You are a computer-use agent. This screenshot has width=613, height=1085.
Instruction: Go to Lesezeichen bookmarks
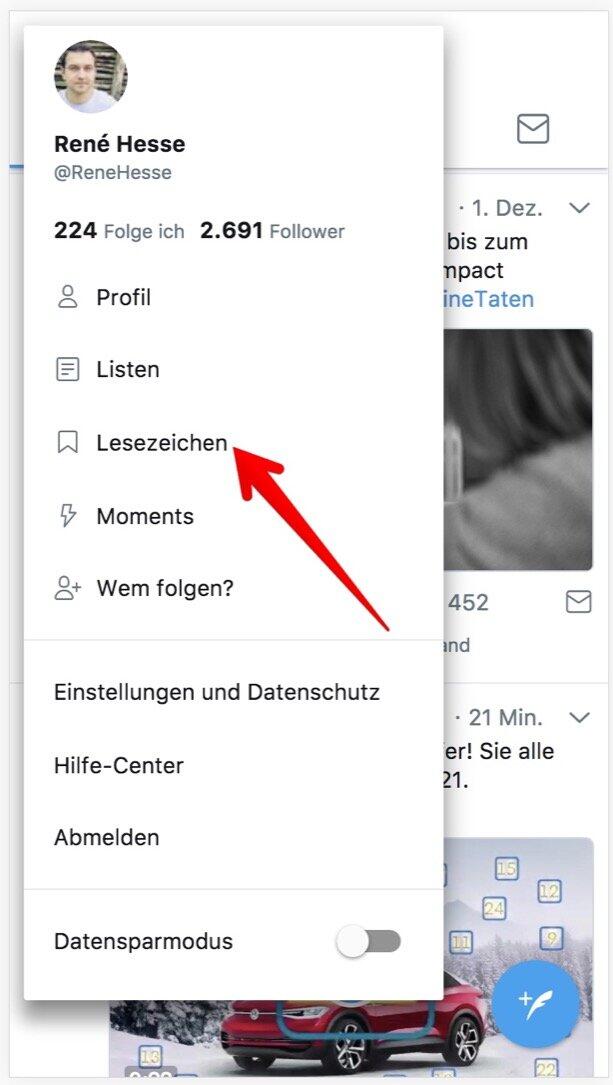(x=161, y=443)
